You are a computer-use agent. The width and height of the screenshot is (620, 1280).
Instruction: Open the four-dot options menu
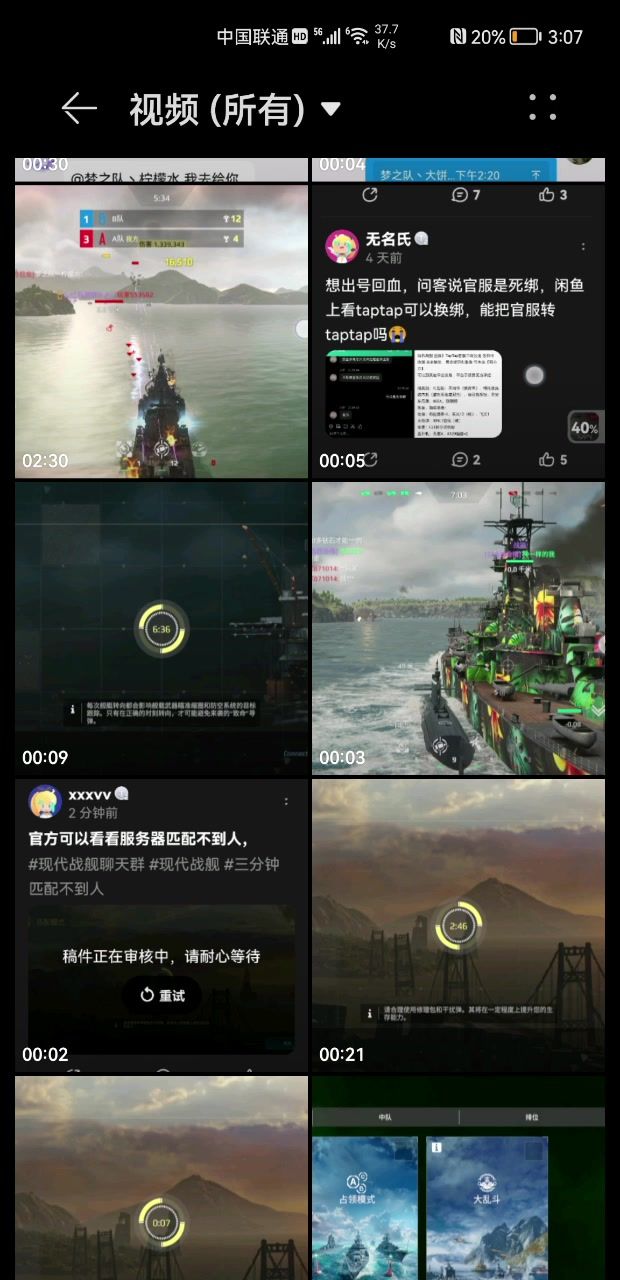[542, 108]
